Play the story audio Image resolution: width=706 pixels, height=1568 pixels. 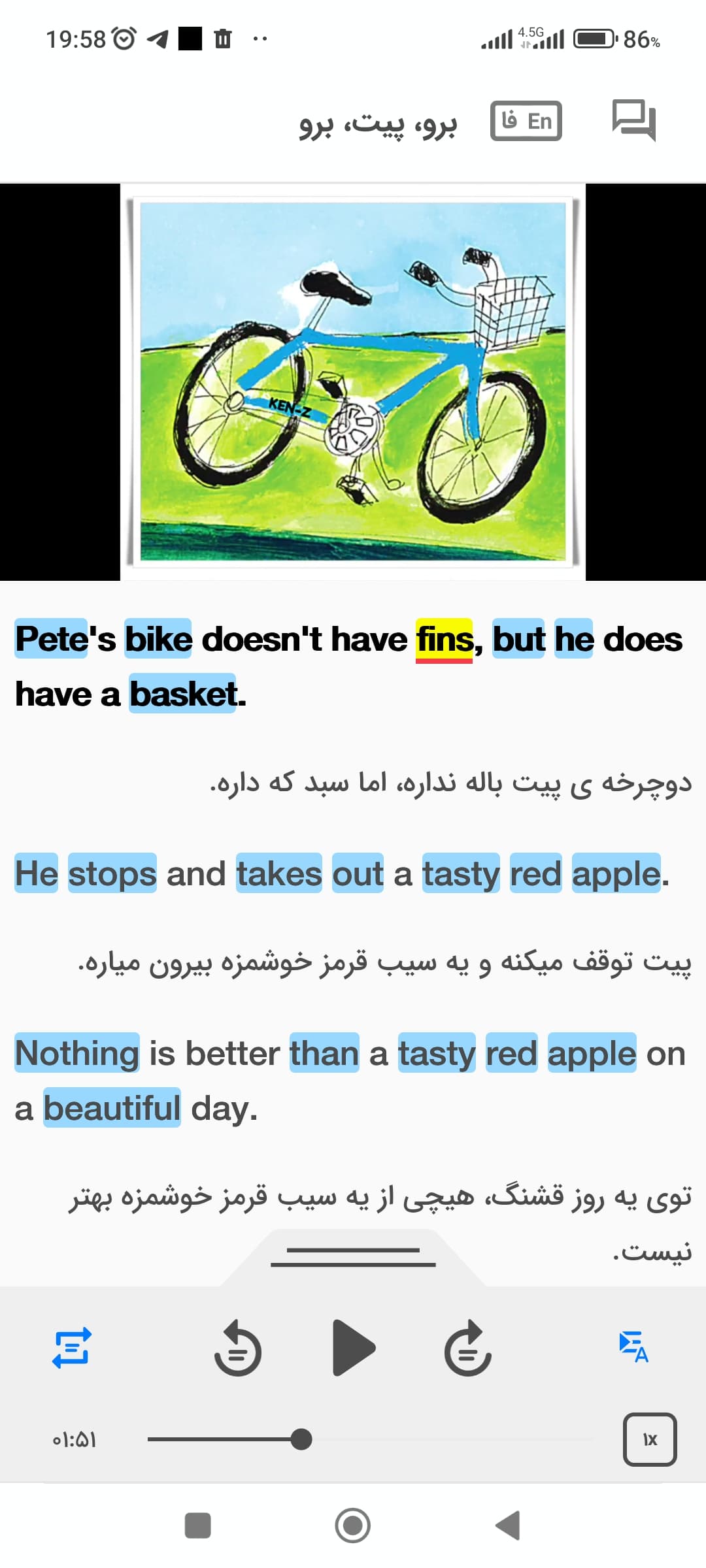pos(354,1348)
